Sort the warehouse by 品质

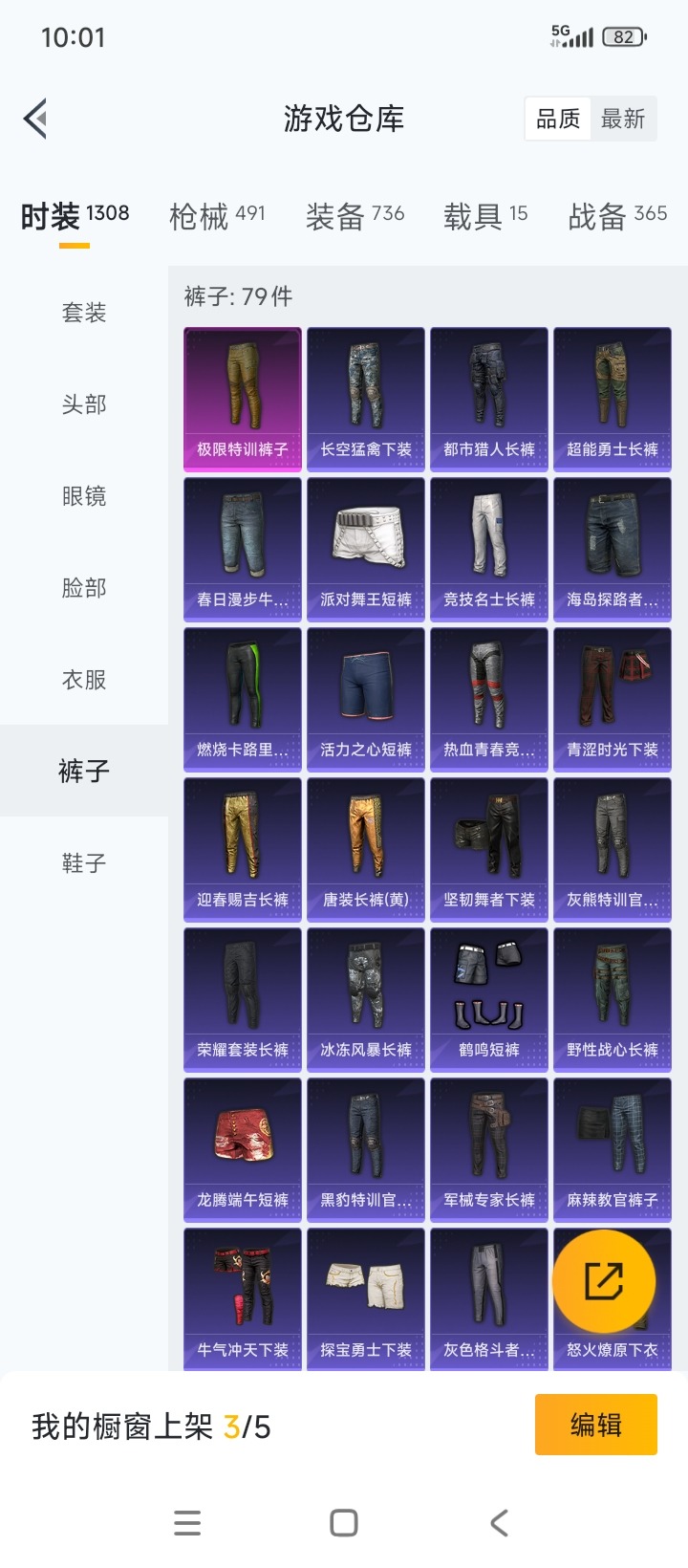tap(558, 120)
